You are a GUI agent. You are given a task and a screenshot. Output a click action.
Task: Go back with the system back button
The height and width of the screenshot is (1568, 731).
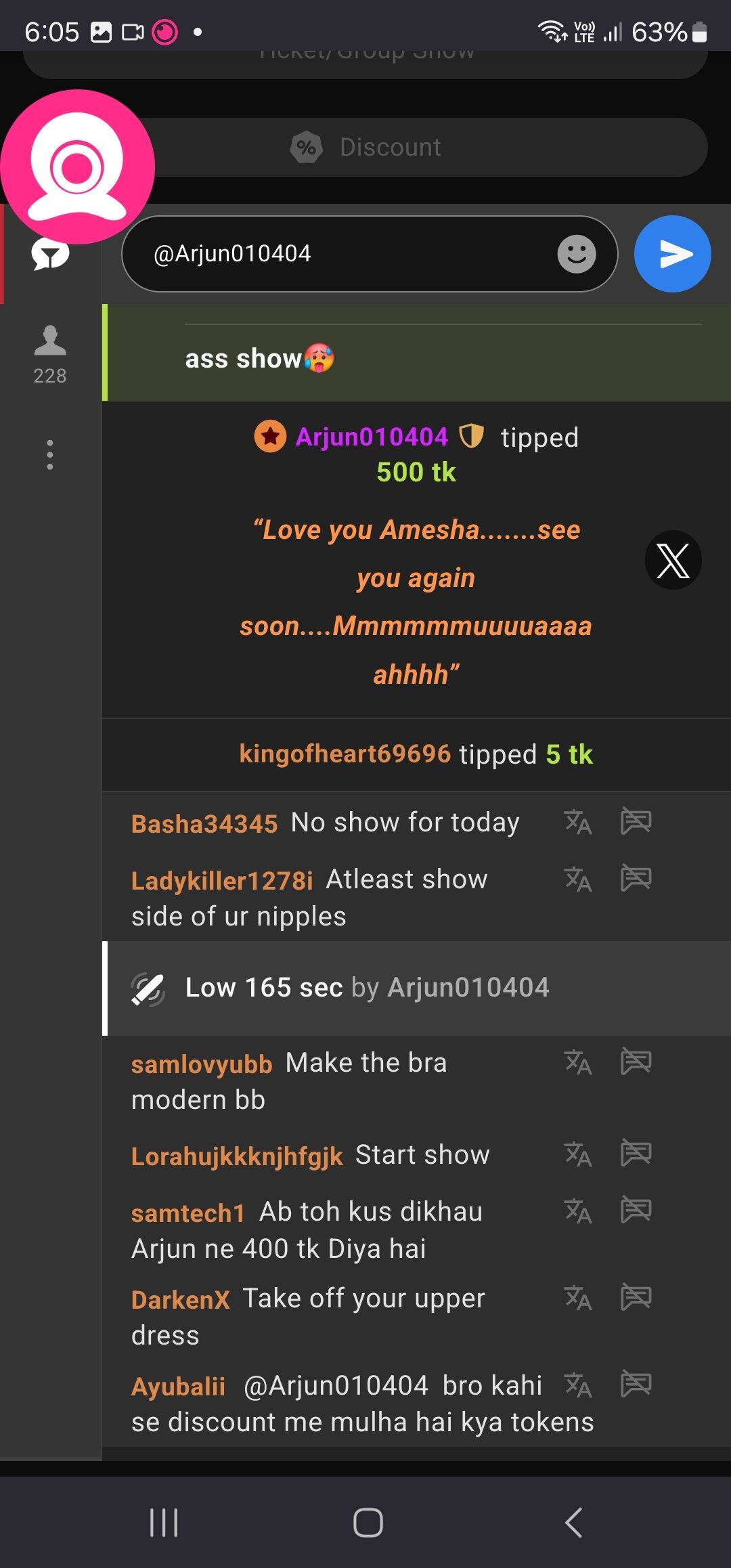click(x=573, y=1523)
